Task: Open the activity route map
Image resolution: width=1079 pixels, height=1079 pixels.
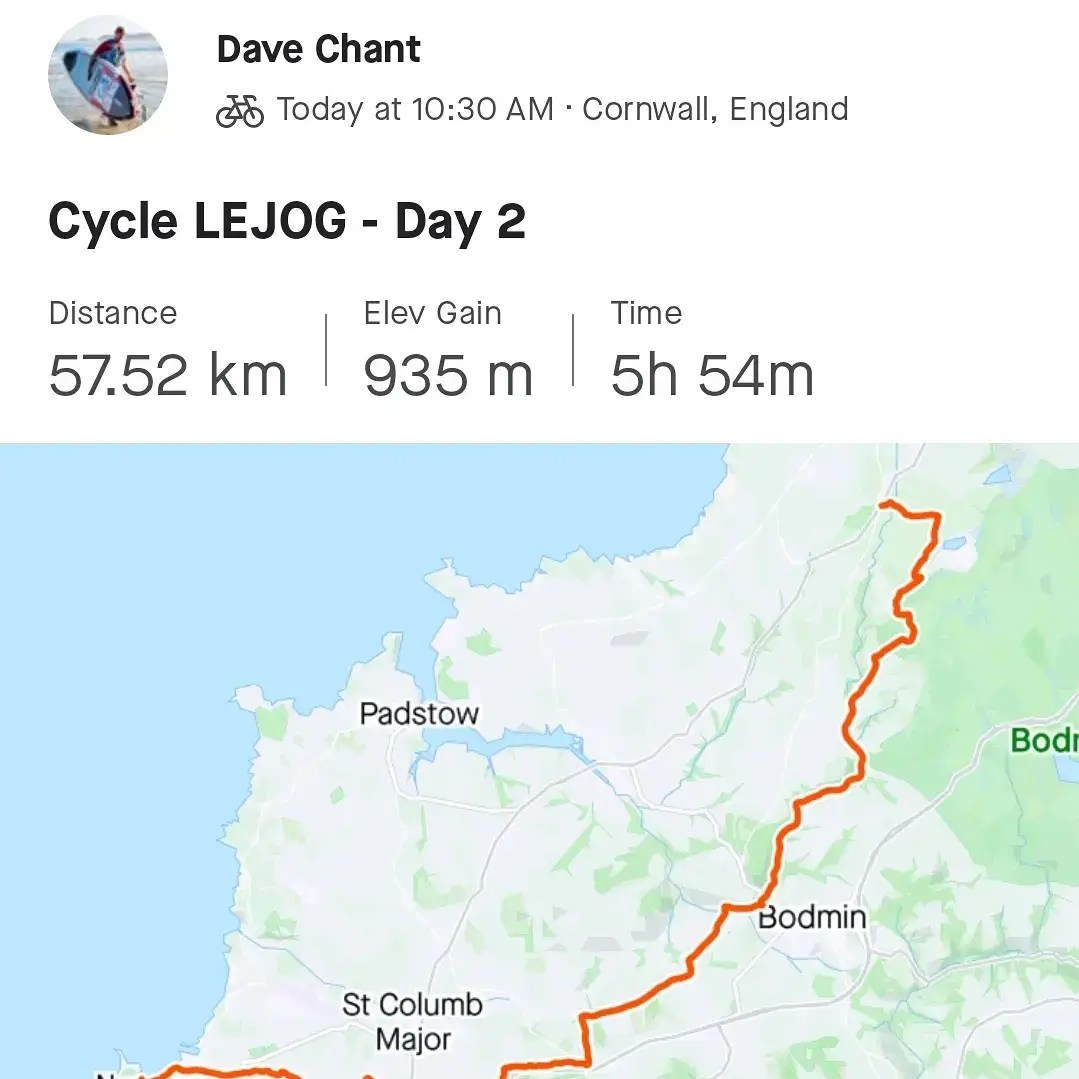Action: (540, 760)
